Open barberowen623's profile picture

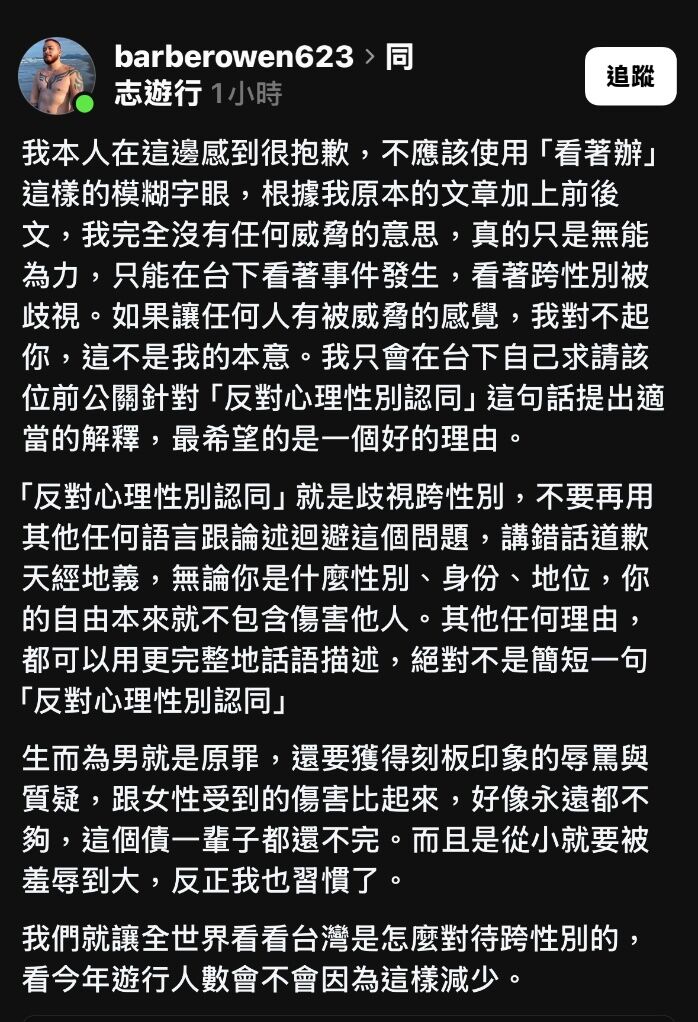[x=56, y=75]
